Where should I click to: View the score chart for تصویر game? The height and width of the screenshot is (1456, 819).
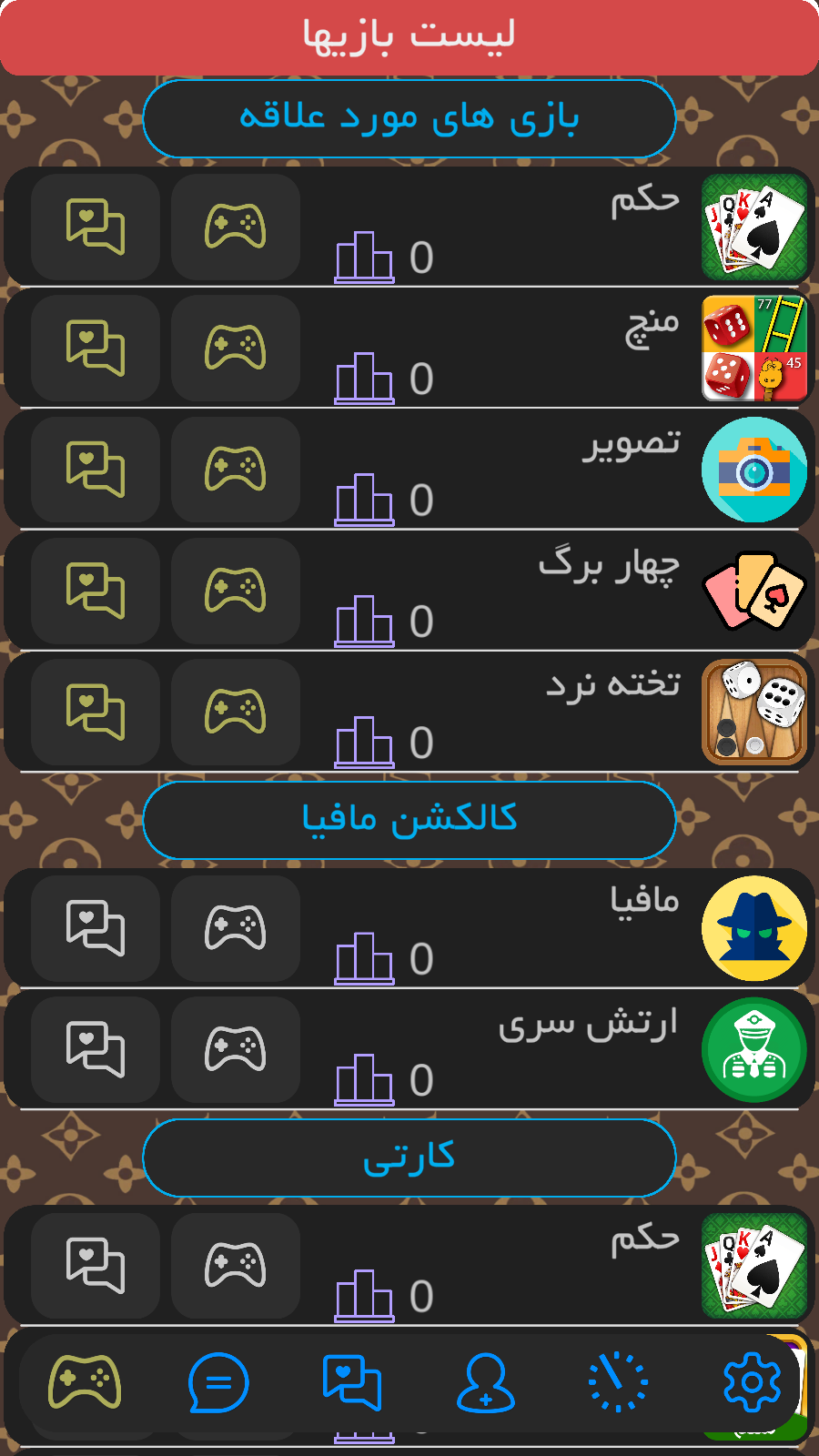(364, 496)
